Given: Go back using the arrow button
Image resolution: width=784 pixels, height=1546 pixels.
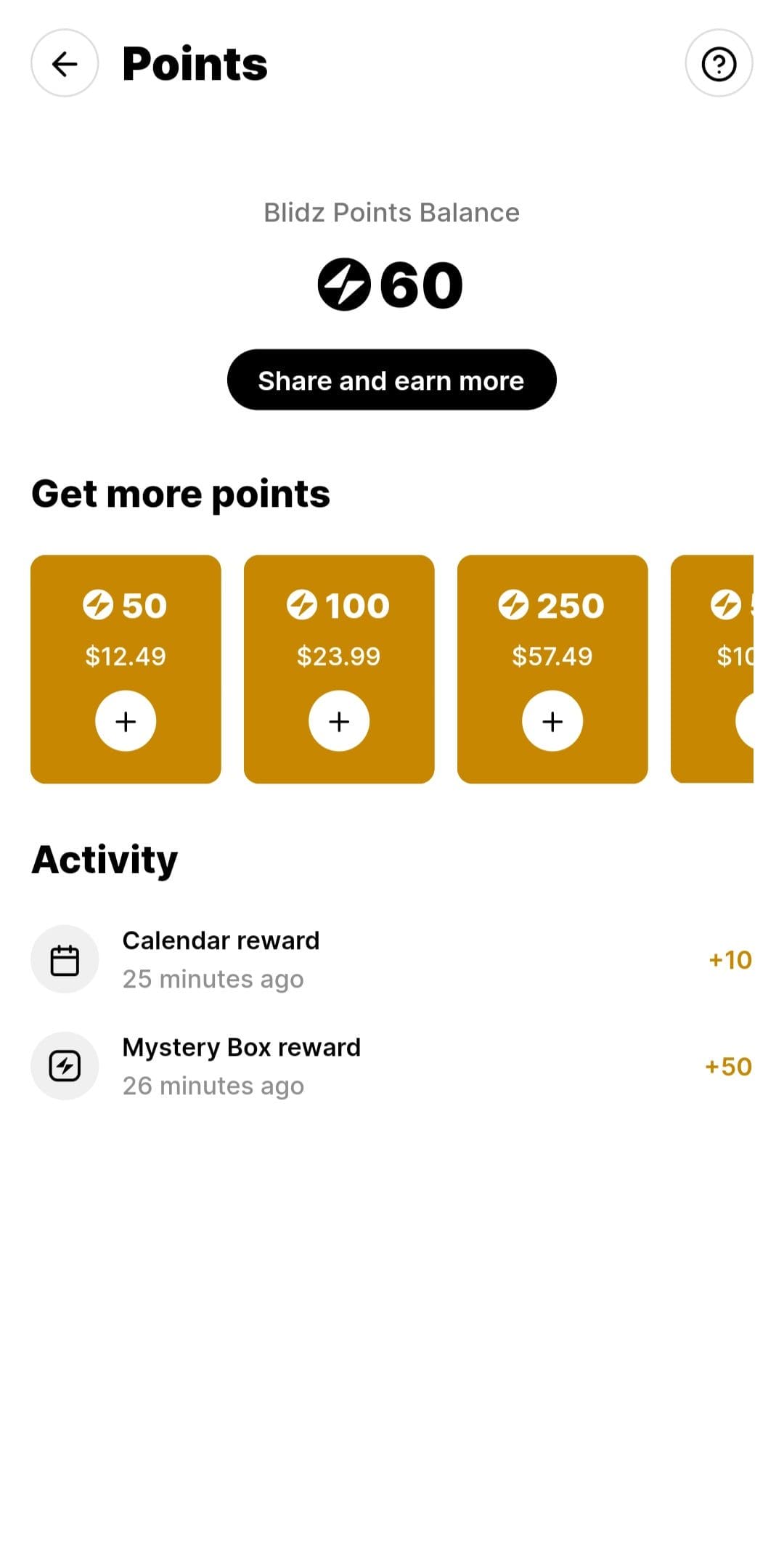Looking at the screenshot, I should coord(65,63).
